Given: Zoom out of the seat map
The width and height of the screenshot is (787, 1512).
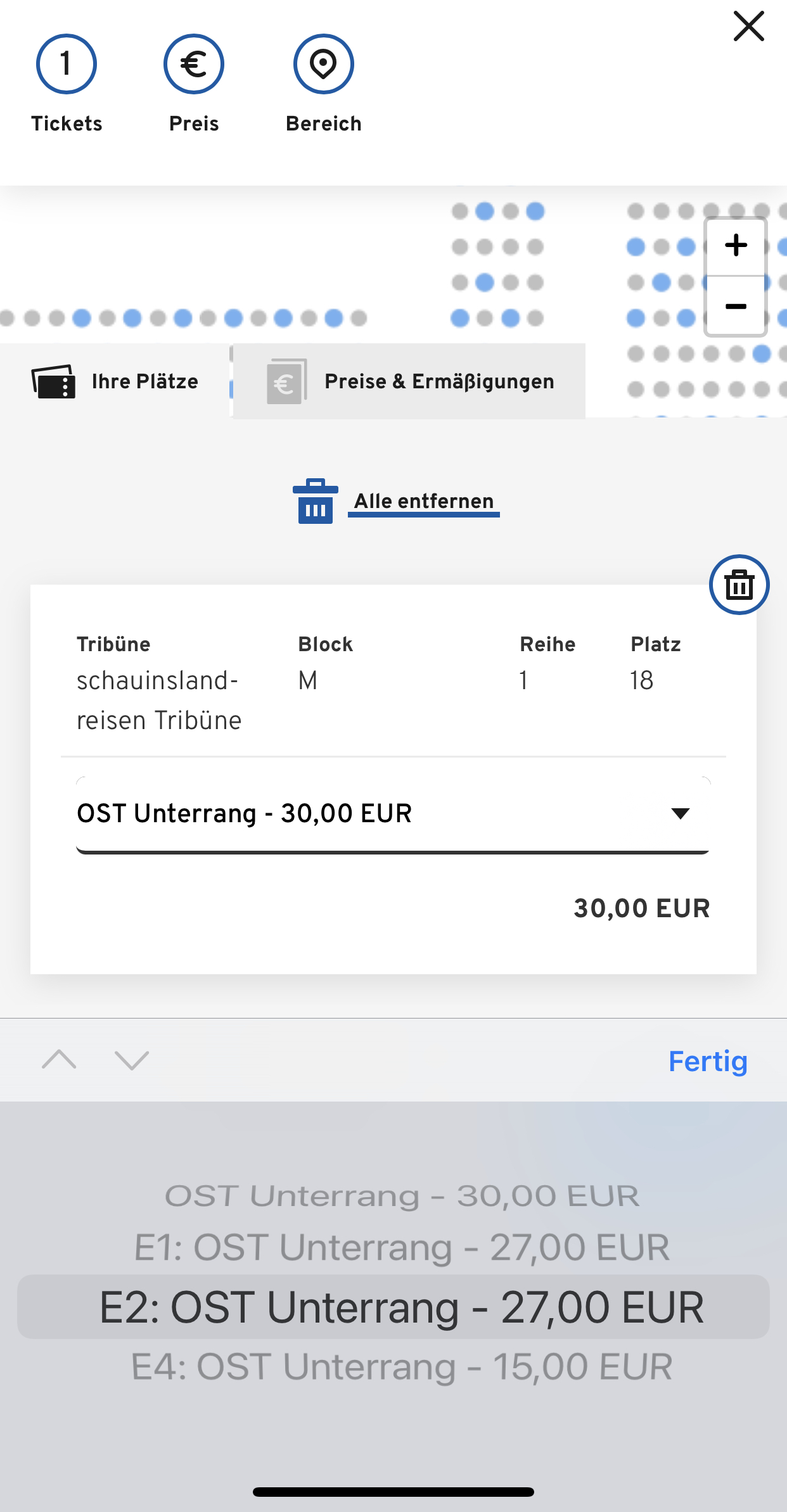Looking at the screenshot, I should tap(736, 307).
